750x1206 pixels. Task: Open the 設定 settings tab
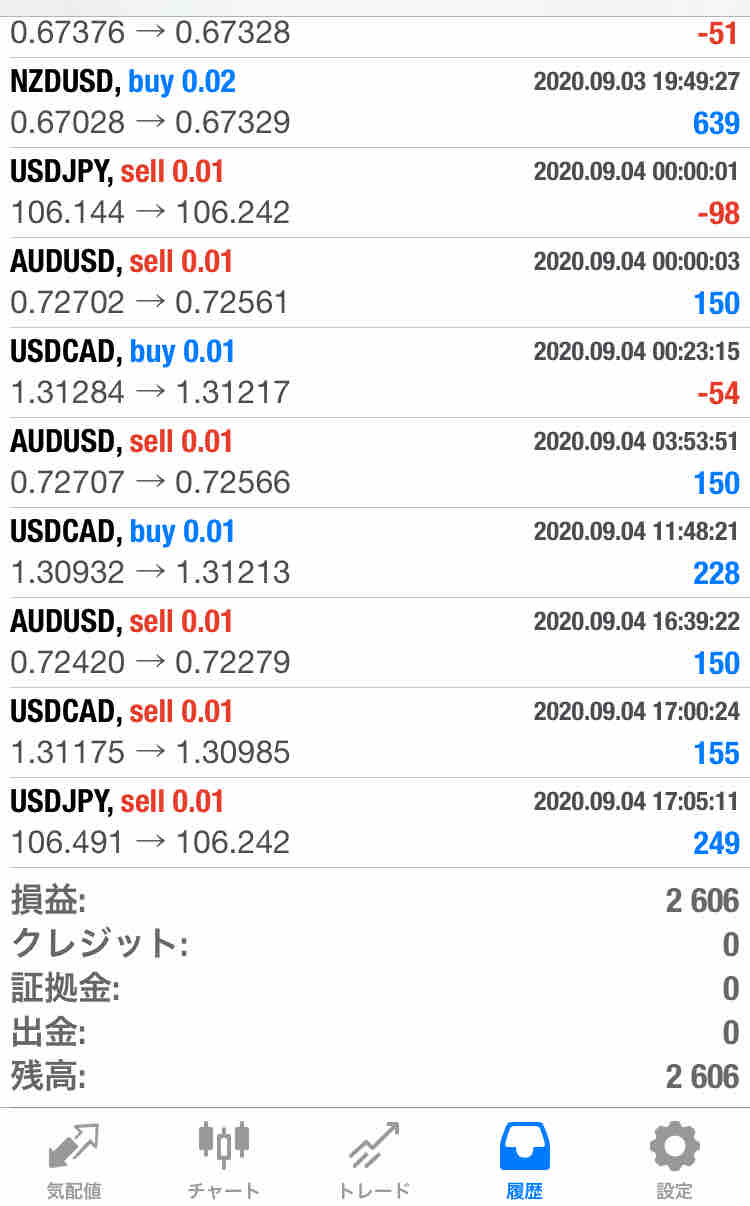(674, 1160)
